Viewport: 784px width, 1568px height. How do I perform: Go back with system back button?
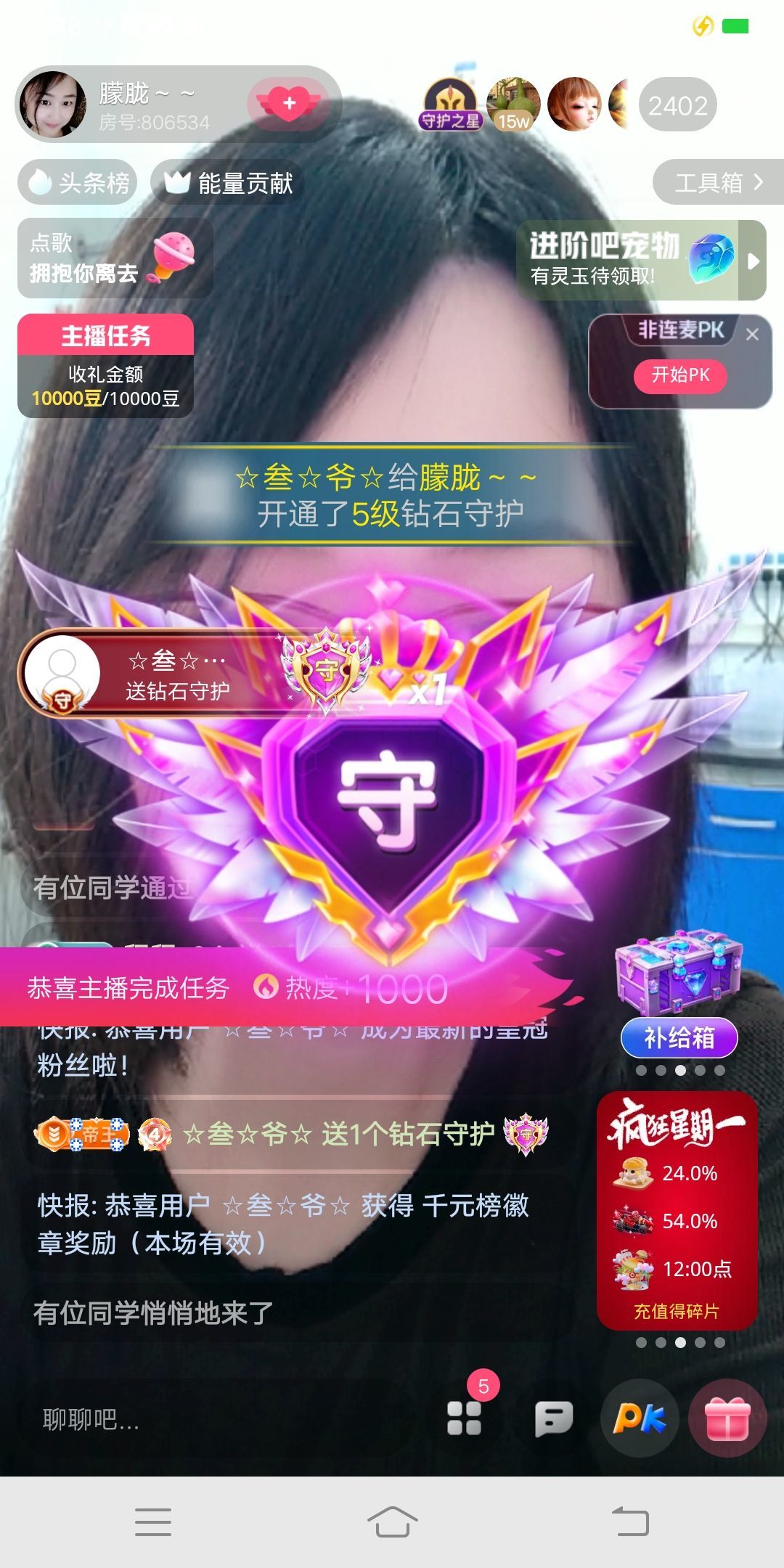point(630,1522)
